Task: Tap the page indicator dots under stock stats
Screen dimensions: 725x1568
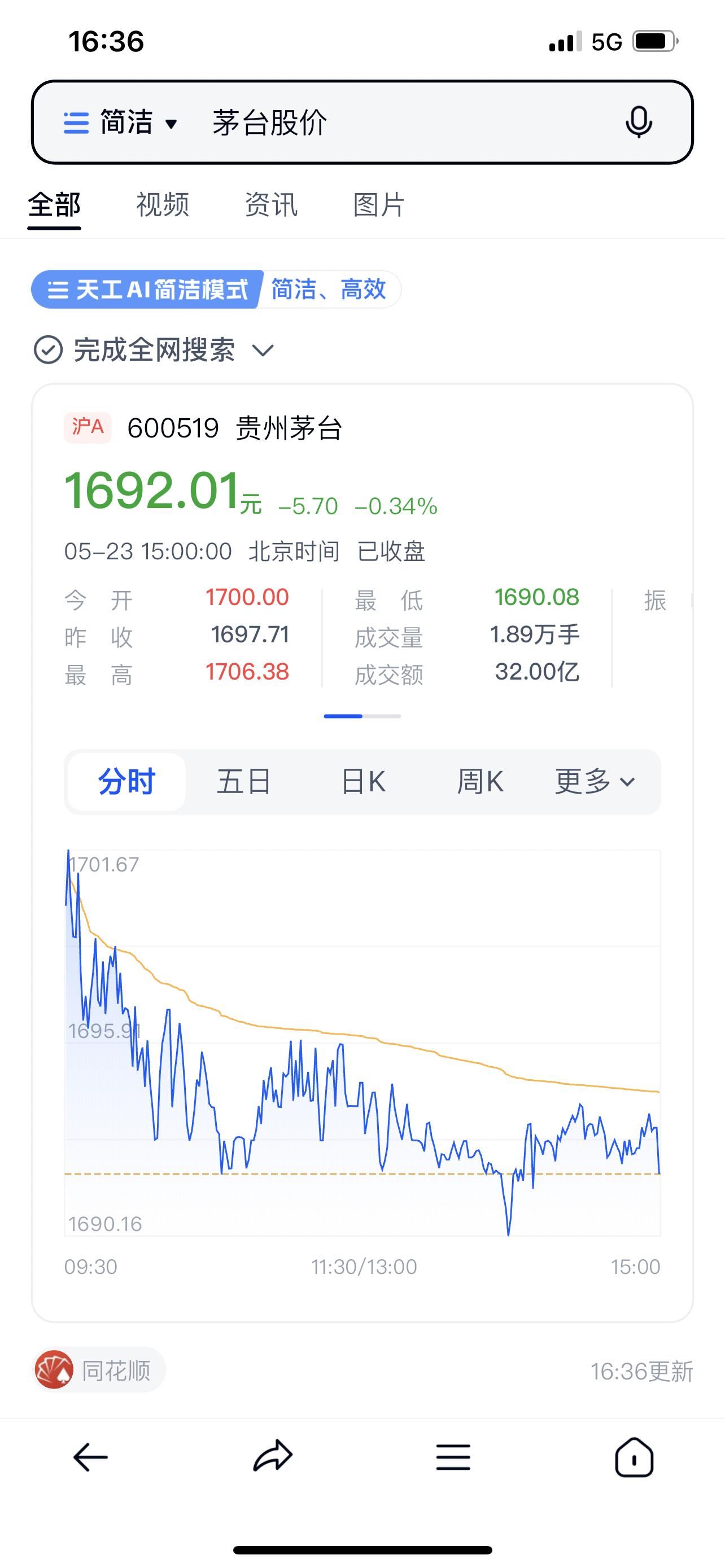Action: coord(362,716)
